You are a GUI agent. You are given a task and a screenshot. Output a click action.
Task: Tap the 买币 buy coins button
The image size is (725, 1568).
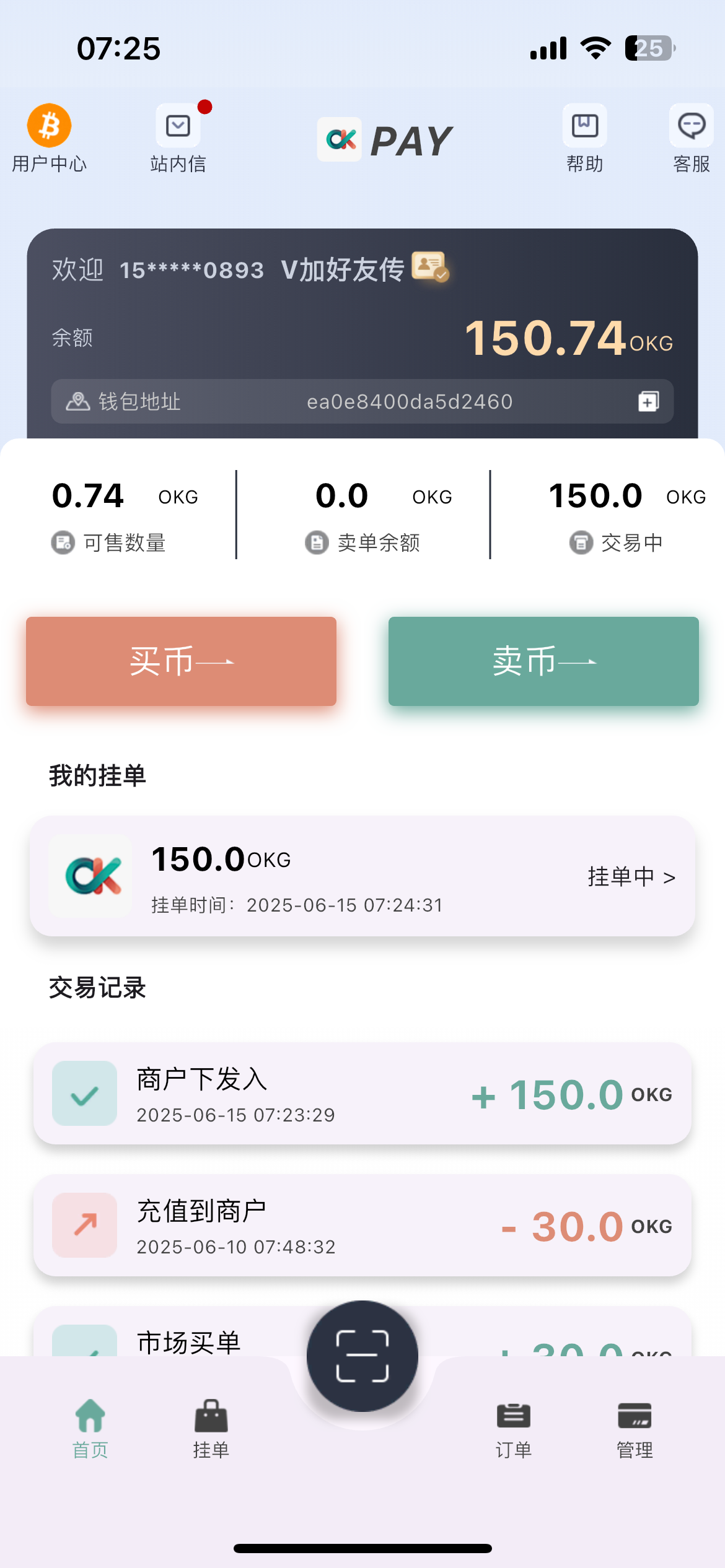pos(181,661)
